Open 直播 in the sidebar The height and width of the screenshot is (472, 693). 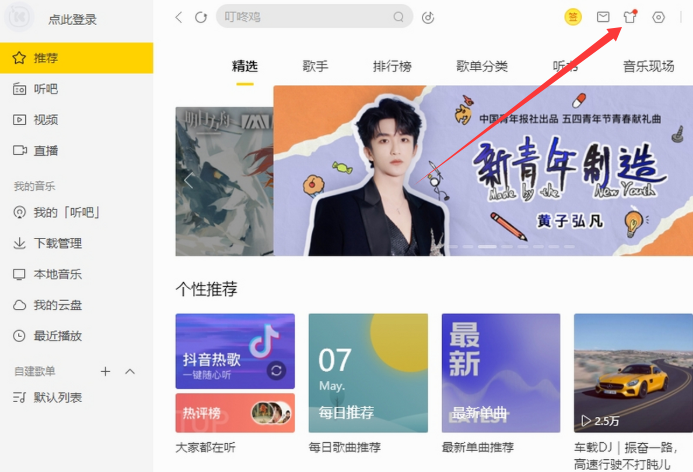click(46, 150)
